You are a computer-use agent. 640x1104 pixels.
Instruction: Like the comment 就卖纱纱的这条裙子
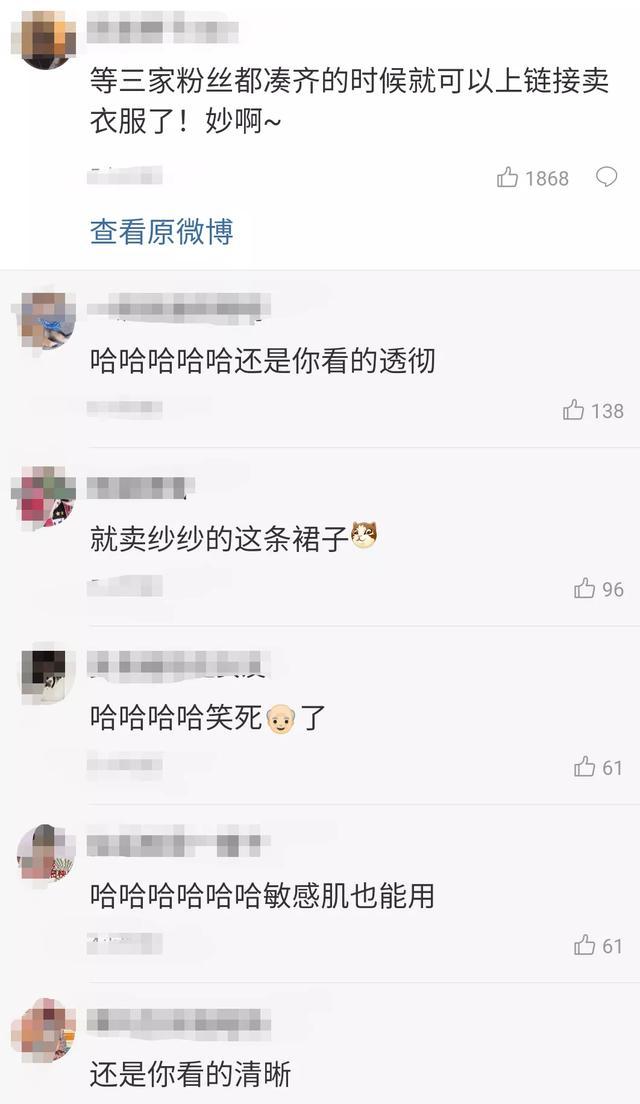click(x=584, y=589)
